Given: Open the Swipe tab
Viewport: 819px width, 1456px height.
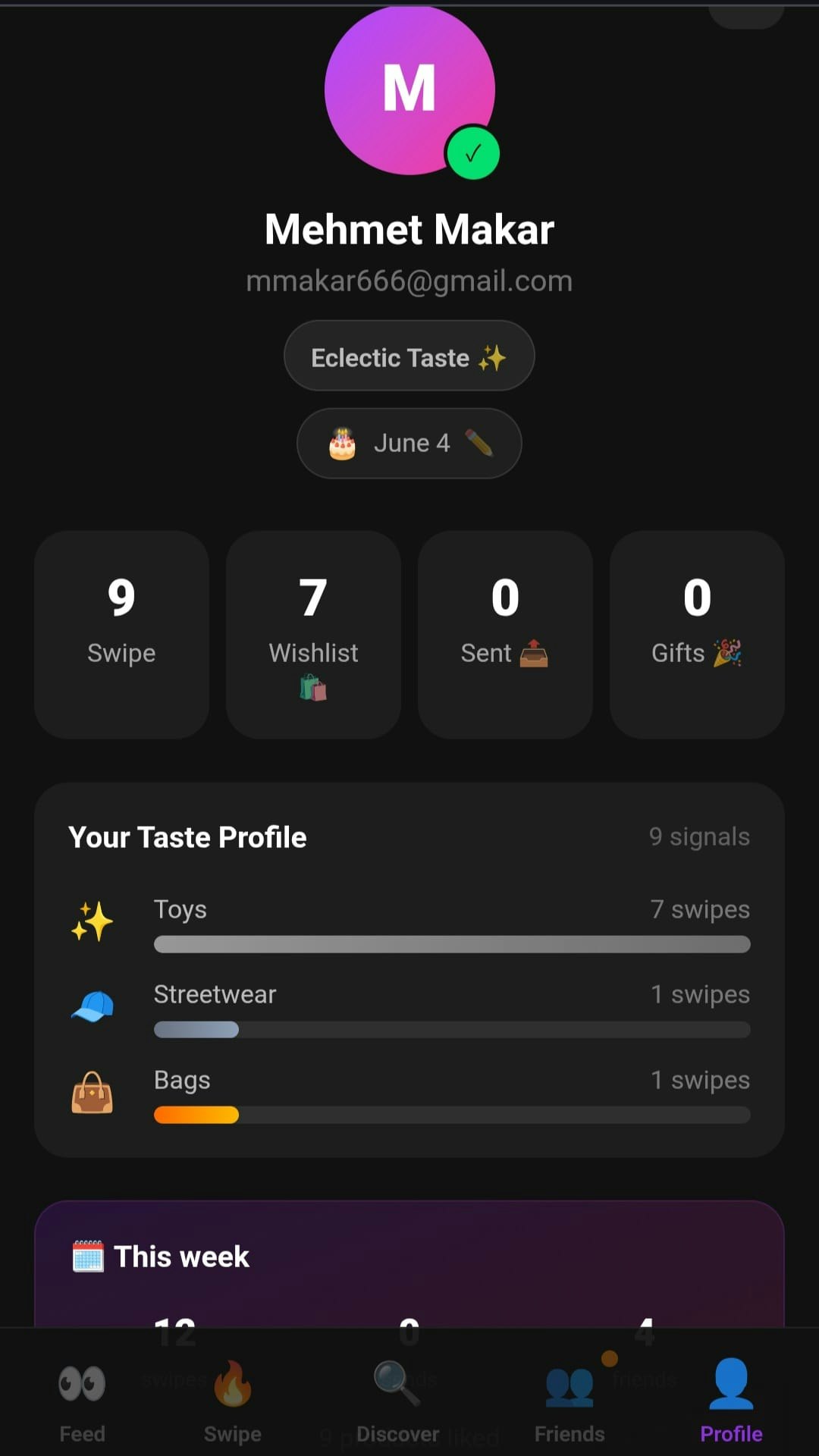Looking at the screenshot, I should (x=232, y=1401).
